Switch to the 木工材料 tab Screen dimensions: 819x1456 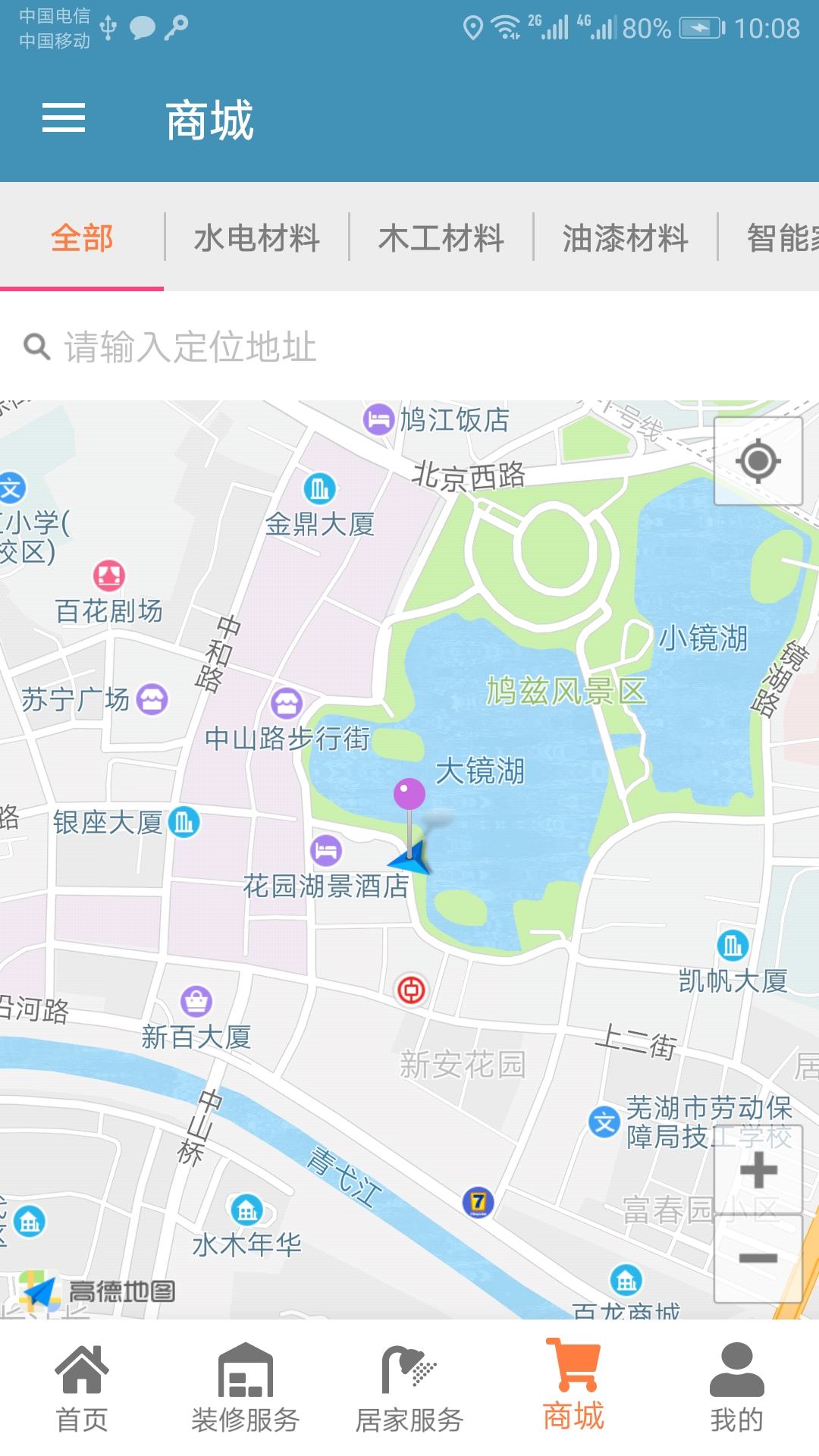(x=441, y=237)
